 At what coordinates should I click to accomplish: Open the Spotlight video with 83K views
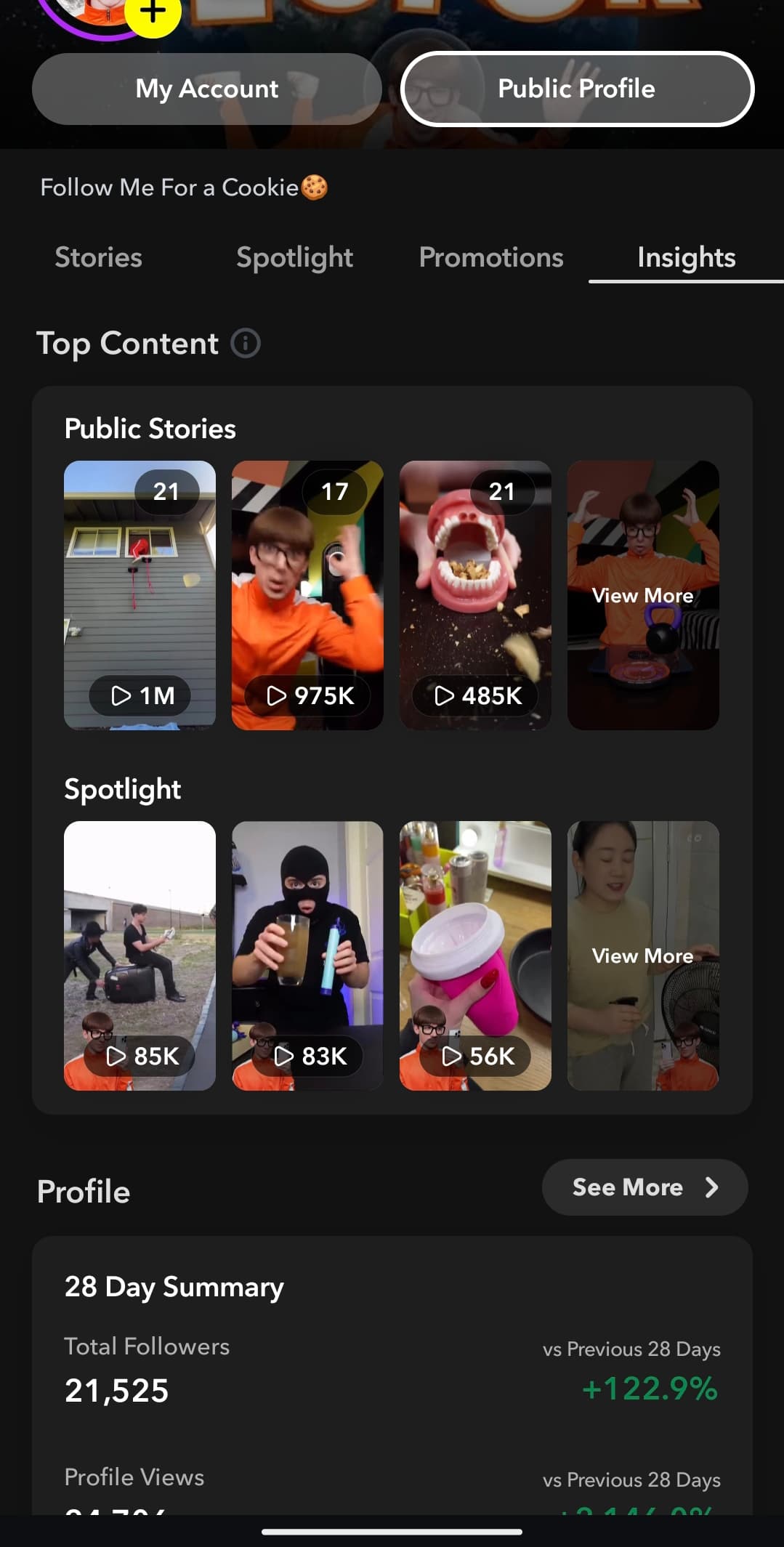(x=307, y=955)
